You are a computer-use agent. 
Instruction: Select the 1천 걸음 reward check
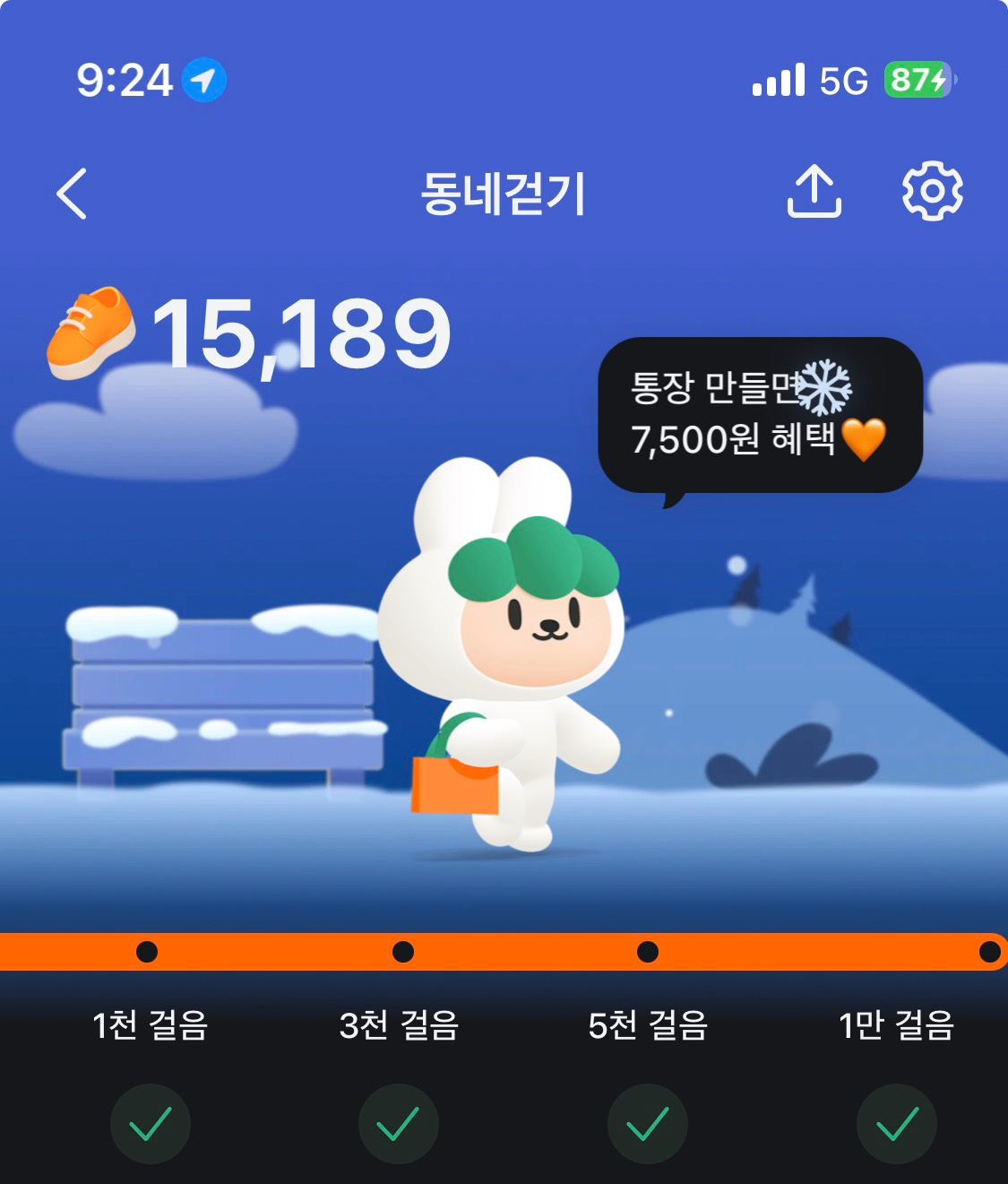coord(151,1124)
